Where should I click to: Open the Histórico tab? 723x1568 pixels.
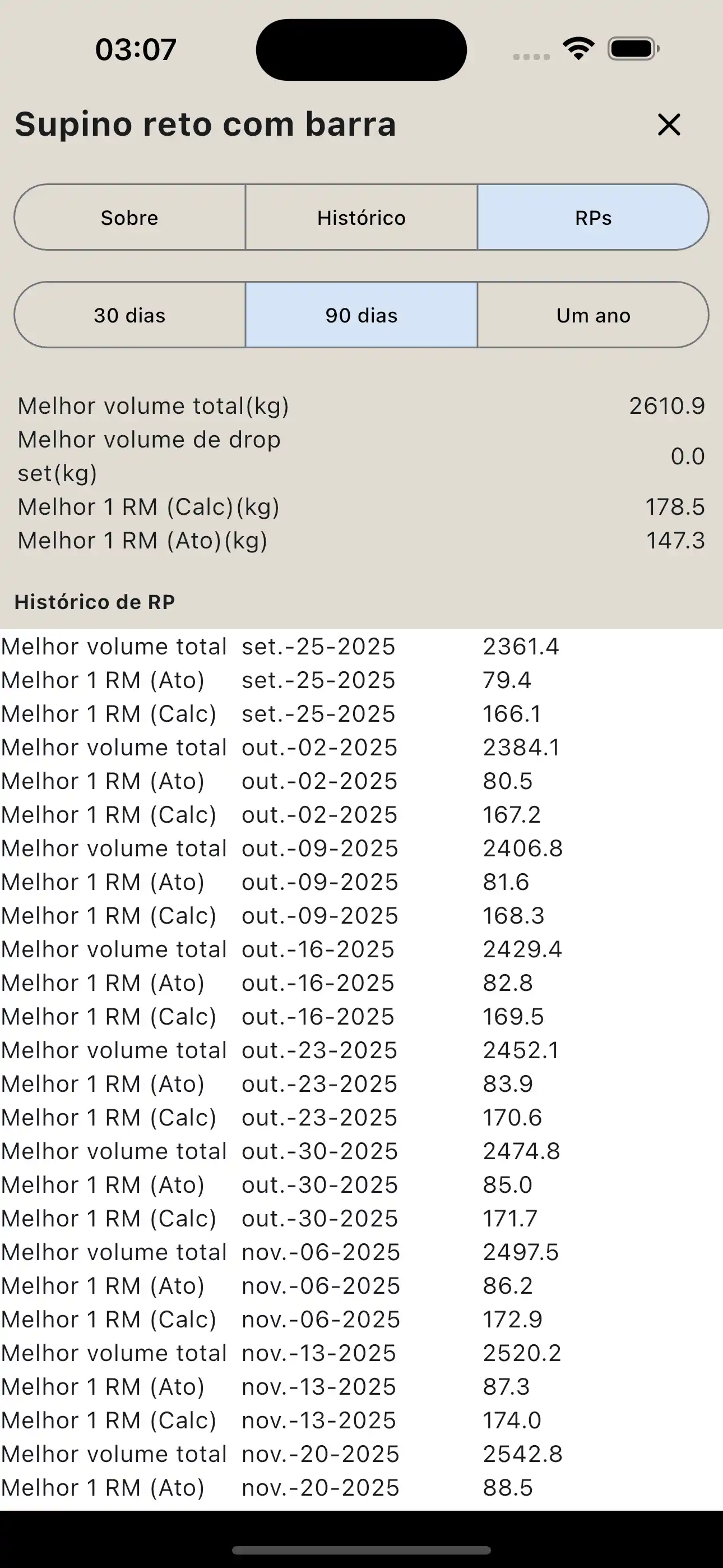pyautogui.click(x=361, y=217)
